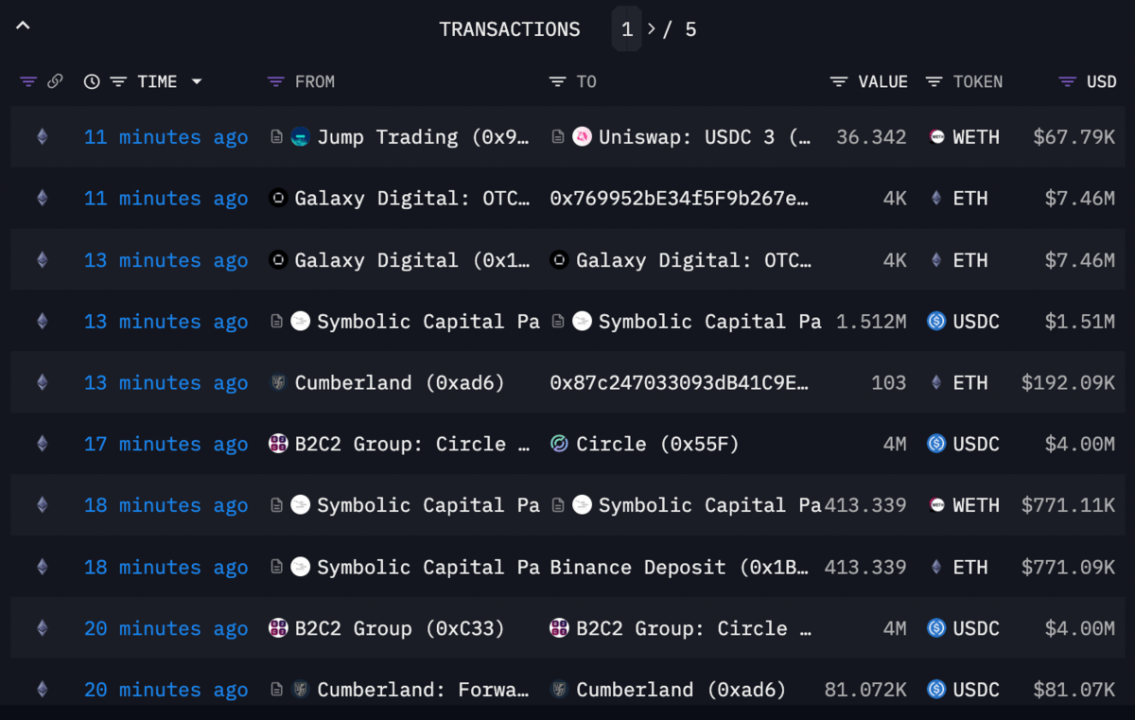Open the Jump Trading entity
This screenshot has height=720, width=1135.
point(422,137)
